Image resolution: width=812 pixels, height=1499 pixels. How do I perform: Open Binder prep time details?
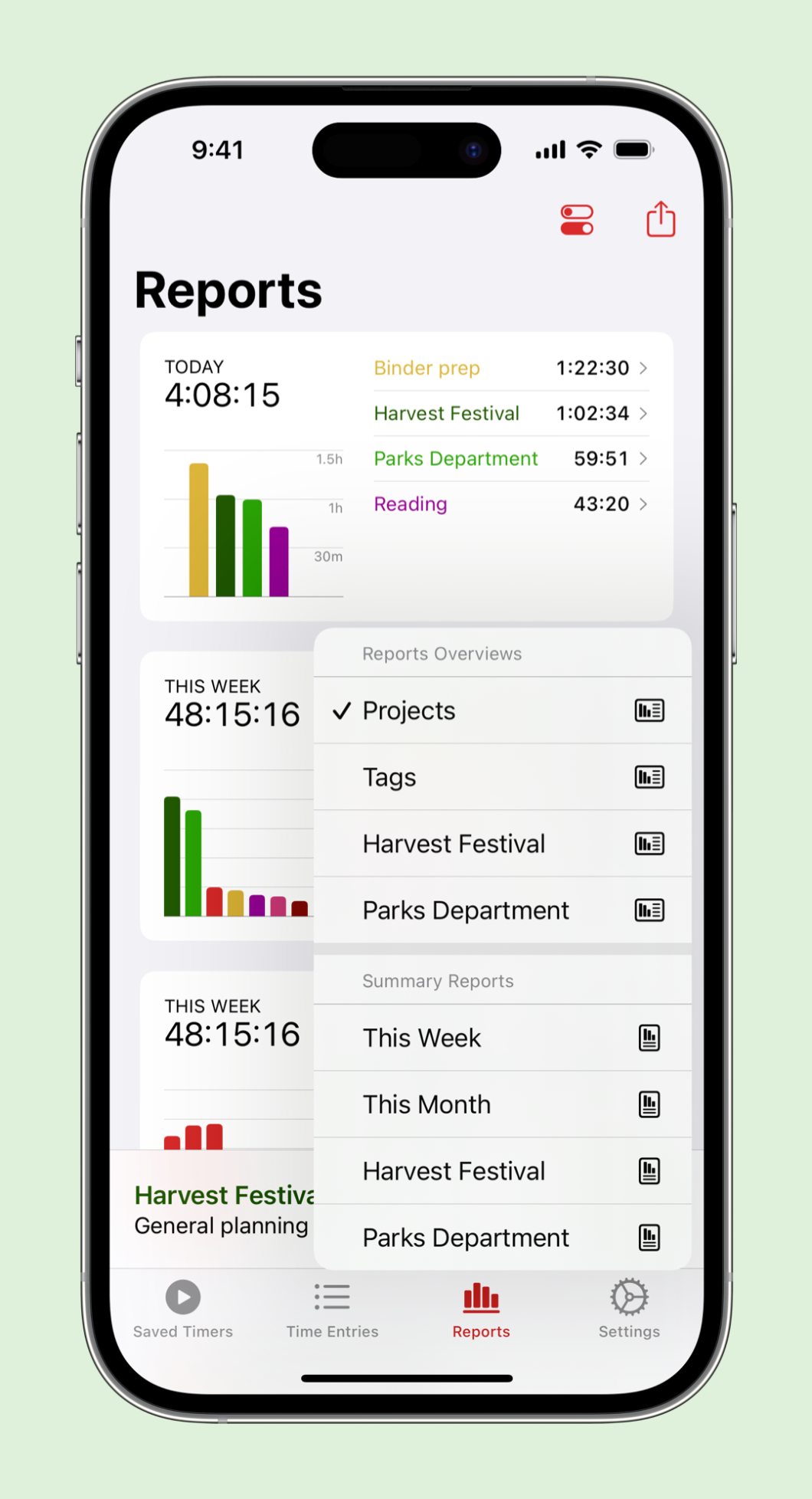510,369
